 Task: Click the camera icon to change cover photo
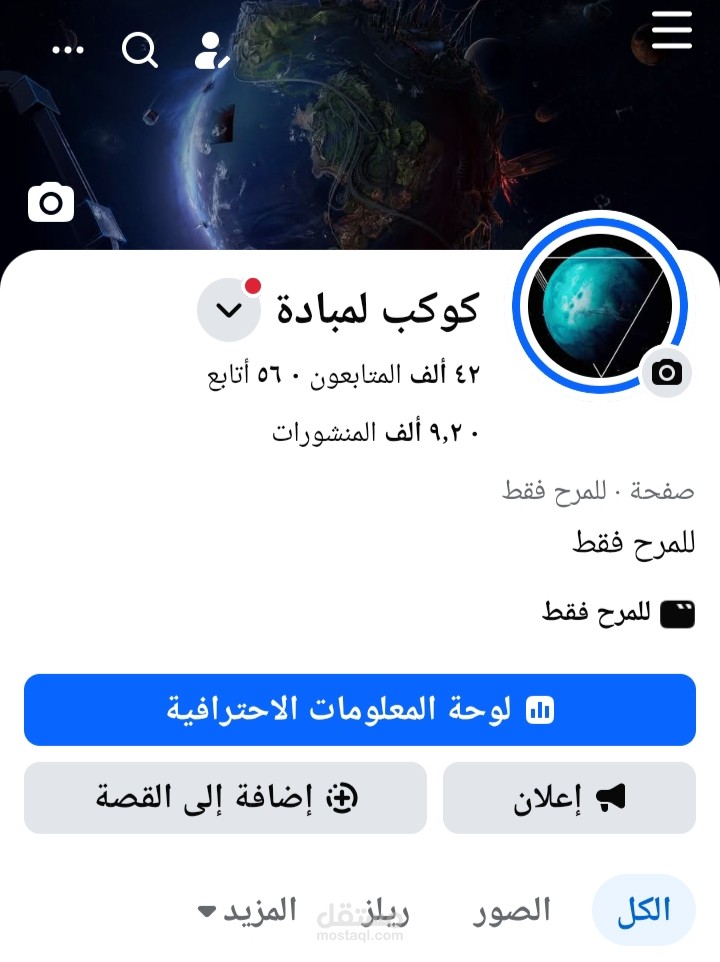click(50, 203)
